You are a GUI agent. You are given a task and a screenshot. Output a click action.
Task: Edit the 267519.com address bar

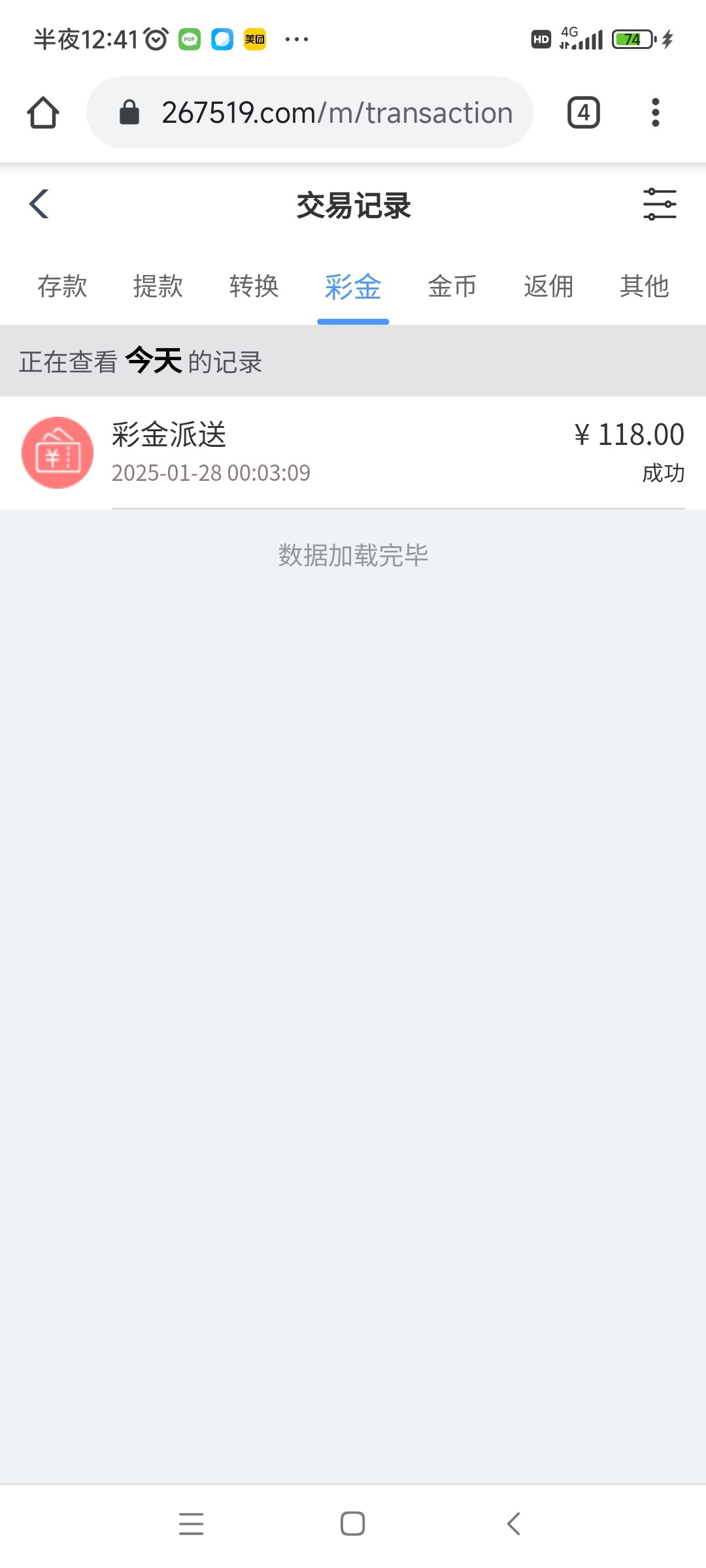coord(310,112)
